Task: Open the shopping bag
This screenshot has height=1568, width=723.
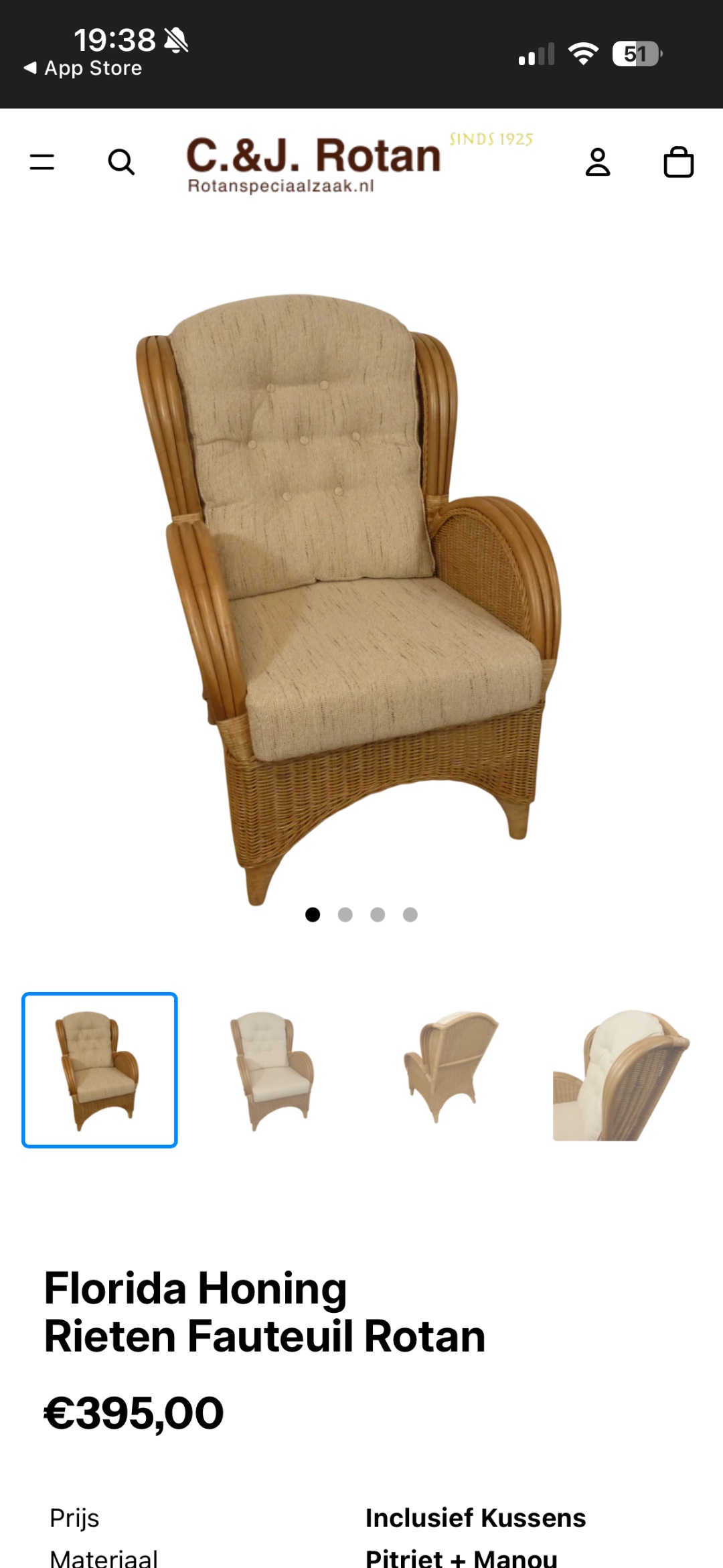Action: click(678, 162)
